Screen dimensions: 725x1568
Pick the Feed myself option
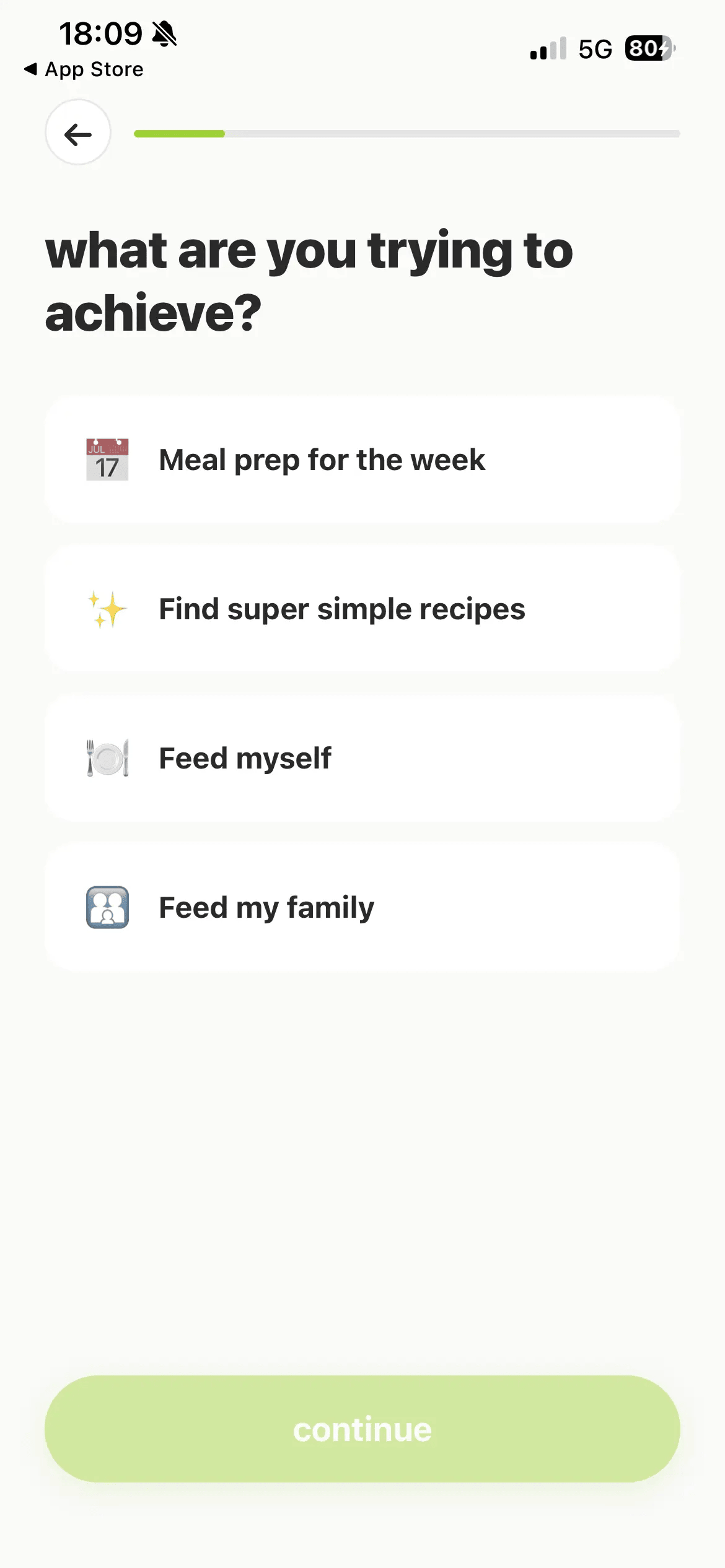tap(362, 758)
